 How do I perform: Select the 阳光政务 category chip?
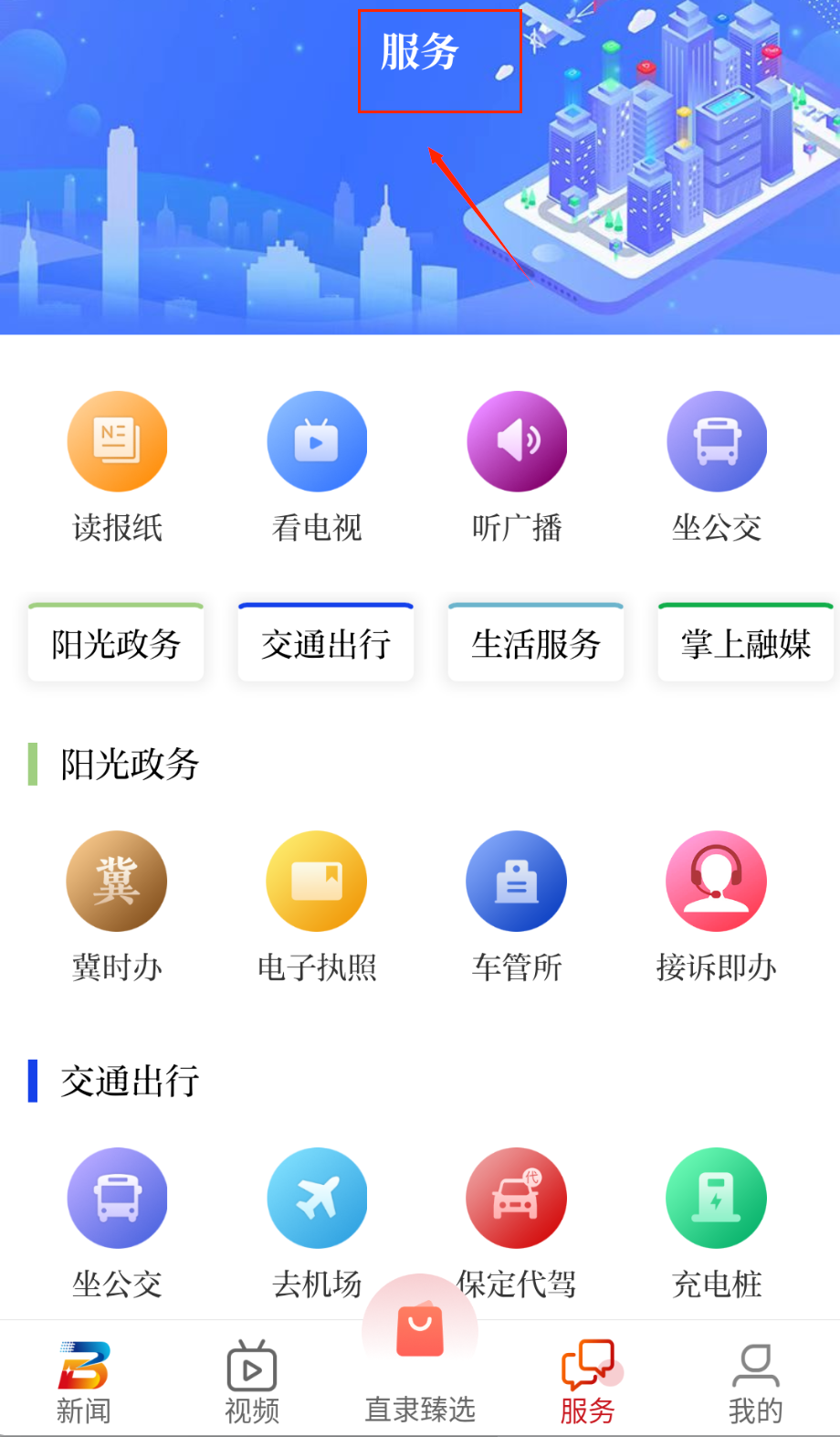(116, 643)
